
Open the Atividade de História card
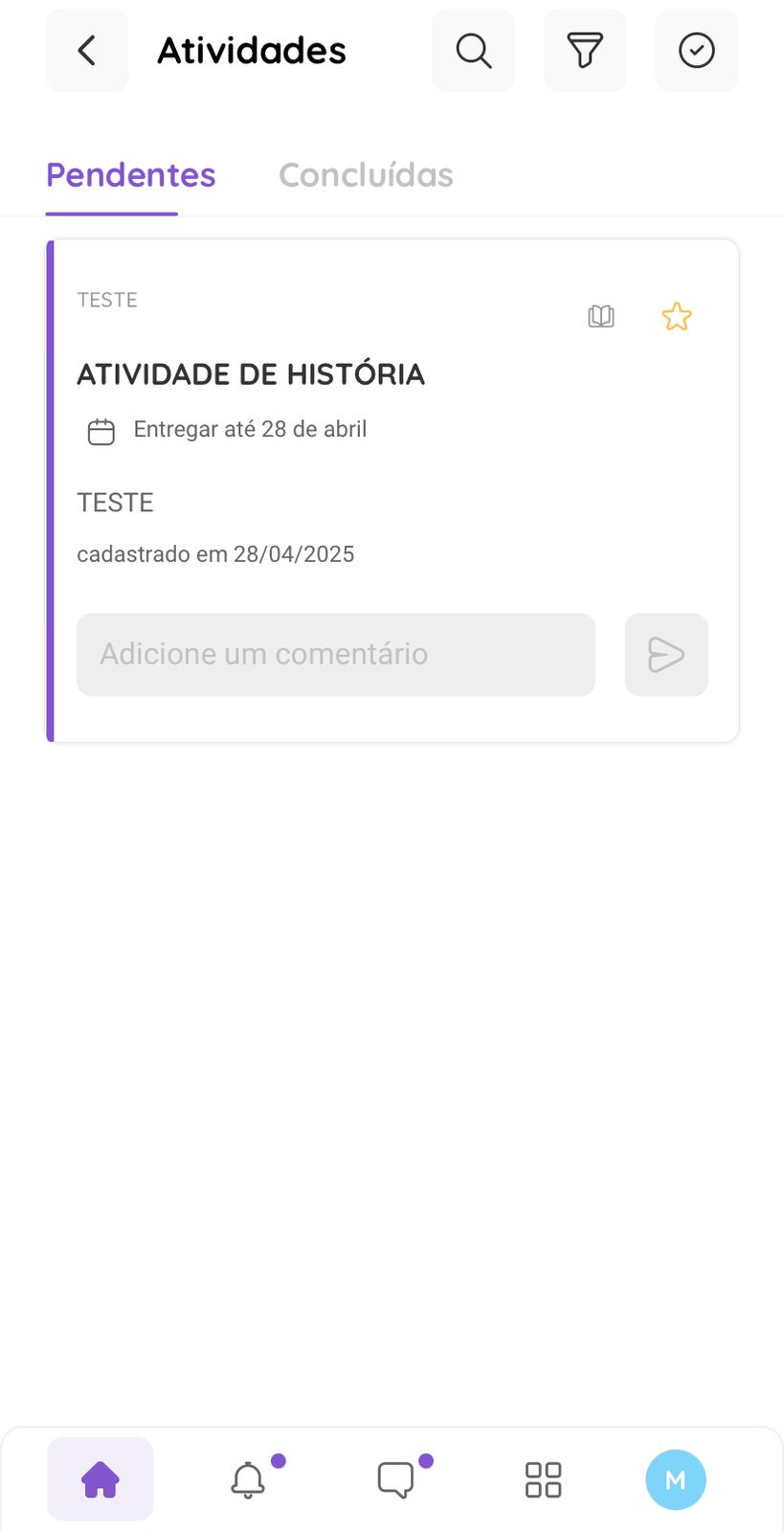[251, 374]
